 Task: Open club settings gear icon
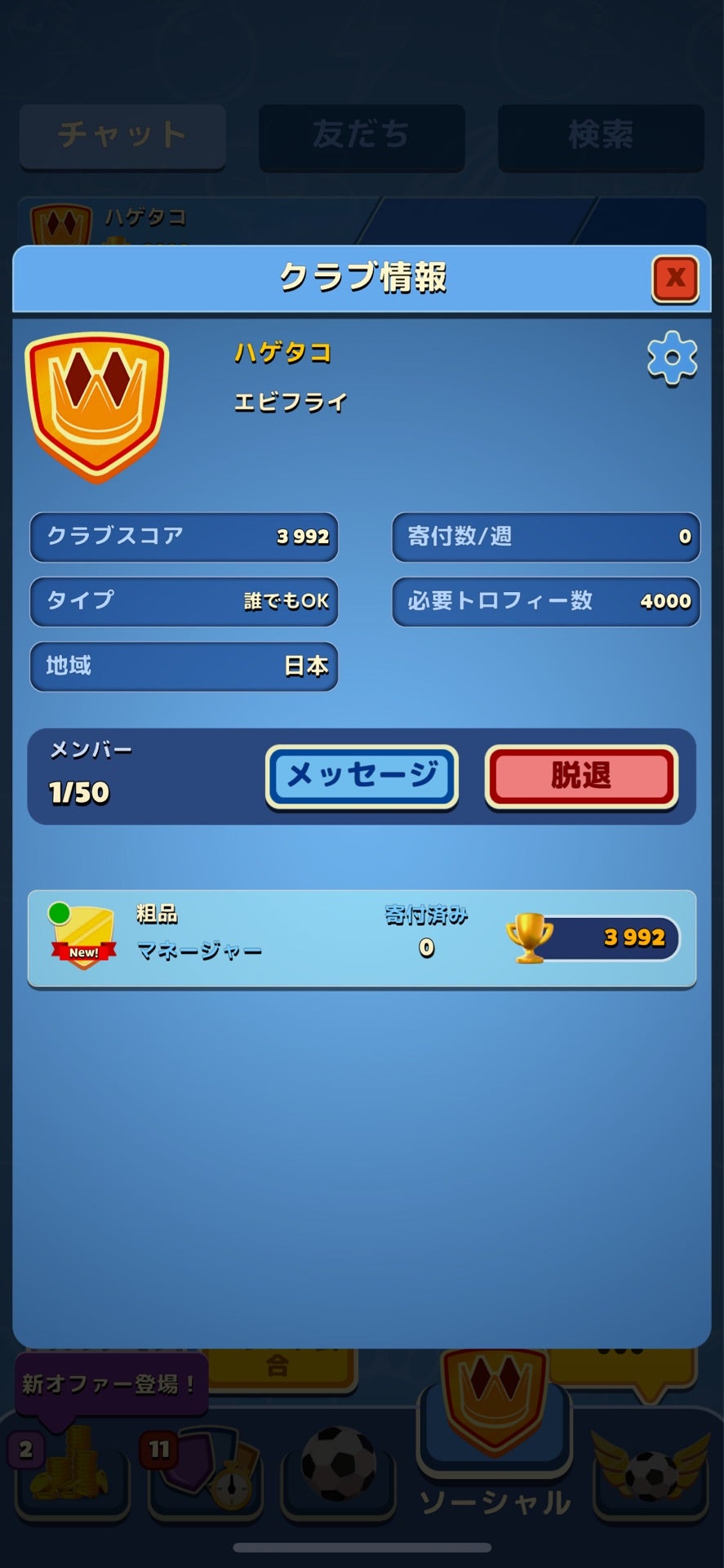[x=672, y=358]
